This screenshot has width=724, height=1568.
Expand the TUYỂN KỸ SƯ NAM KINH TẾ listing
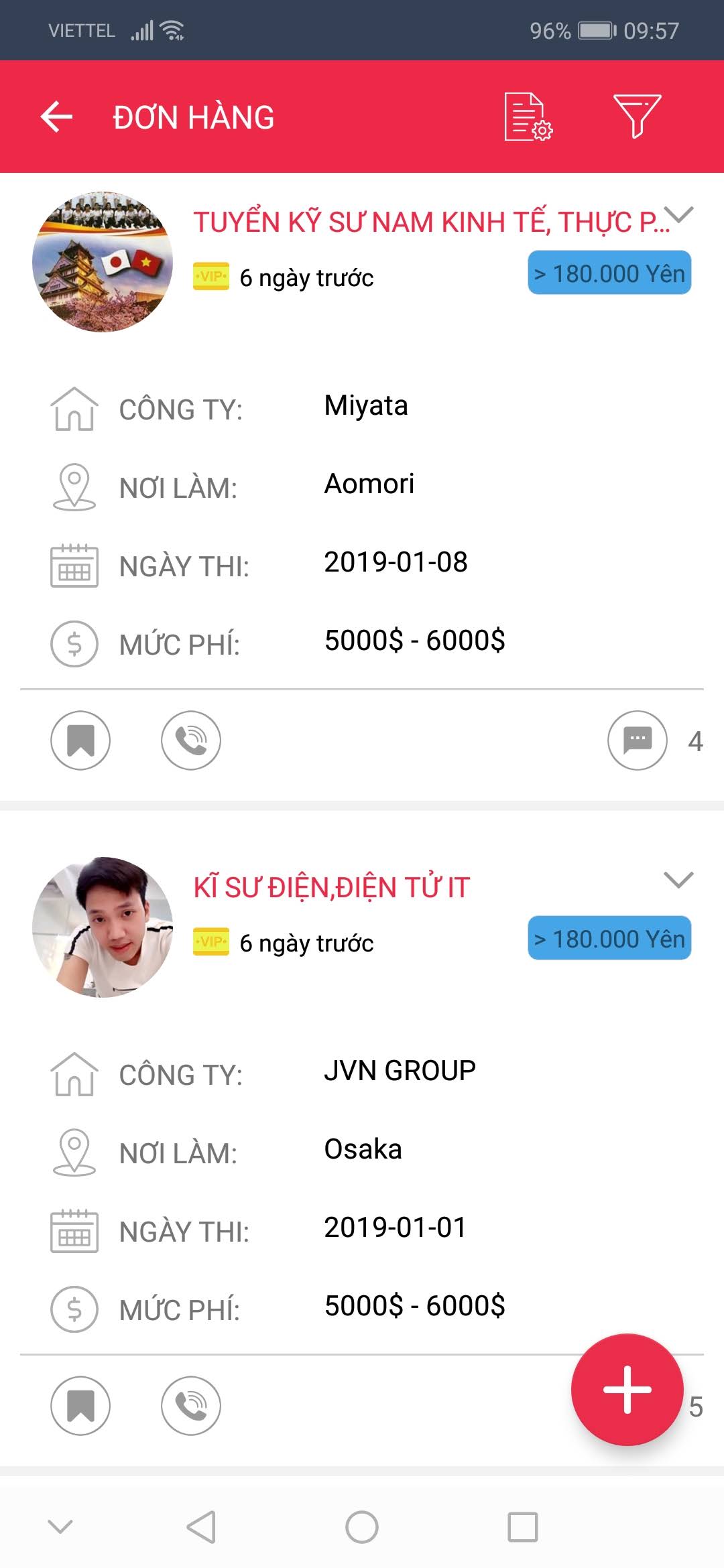(680, 214)
